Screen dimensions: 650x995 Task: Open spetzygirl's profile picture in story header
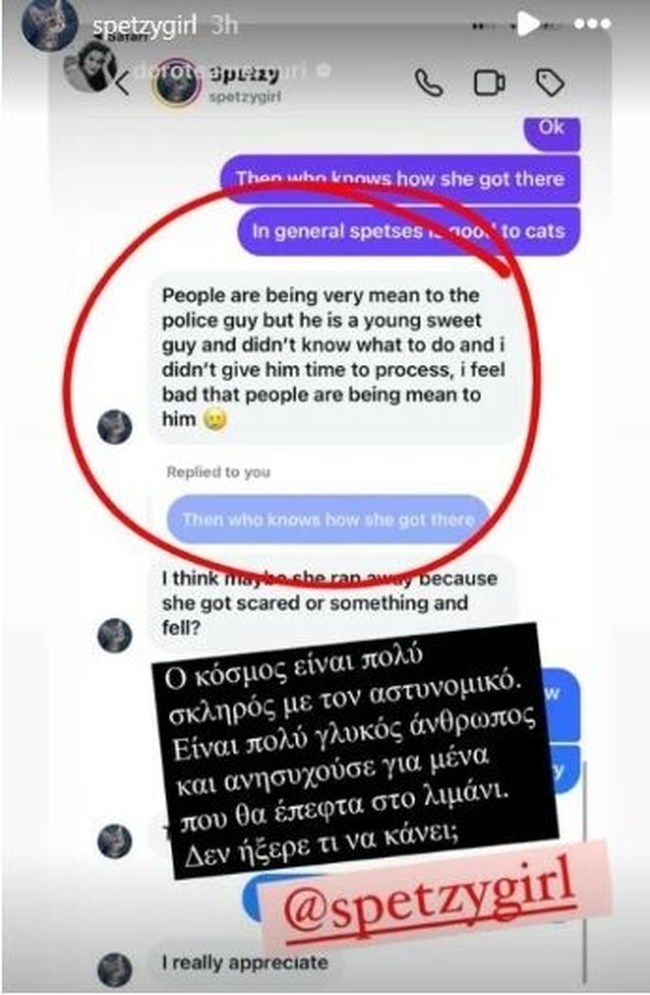pos(48,25)
